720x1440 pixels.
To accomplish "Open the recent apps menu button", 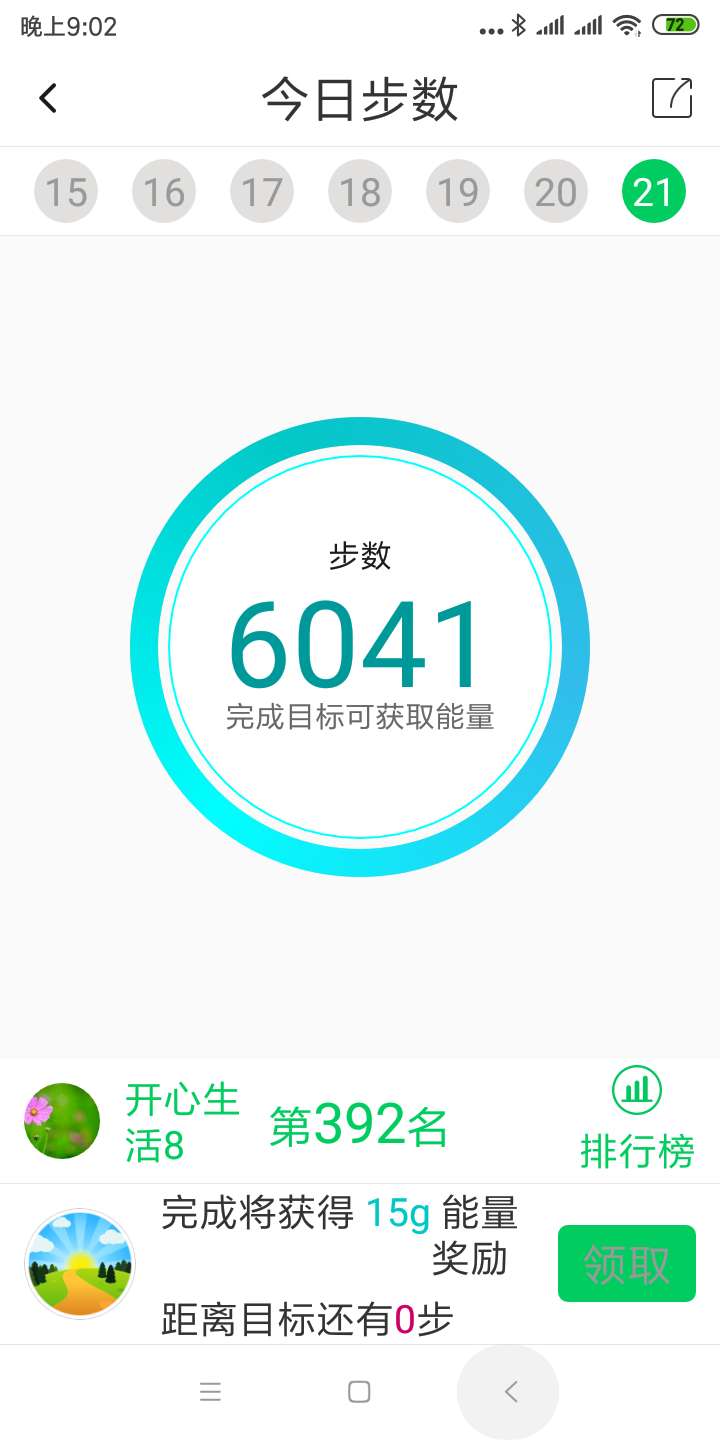I will tap(210, 1391).
